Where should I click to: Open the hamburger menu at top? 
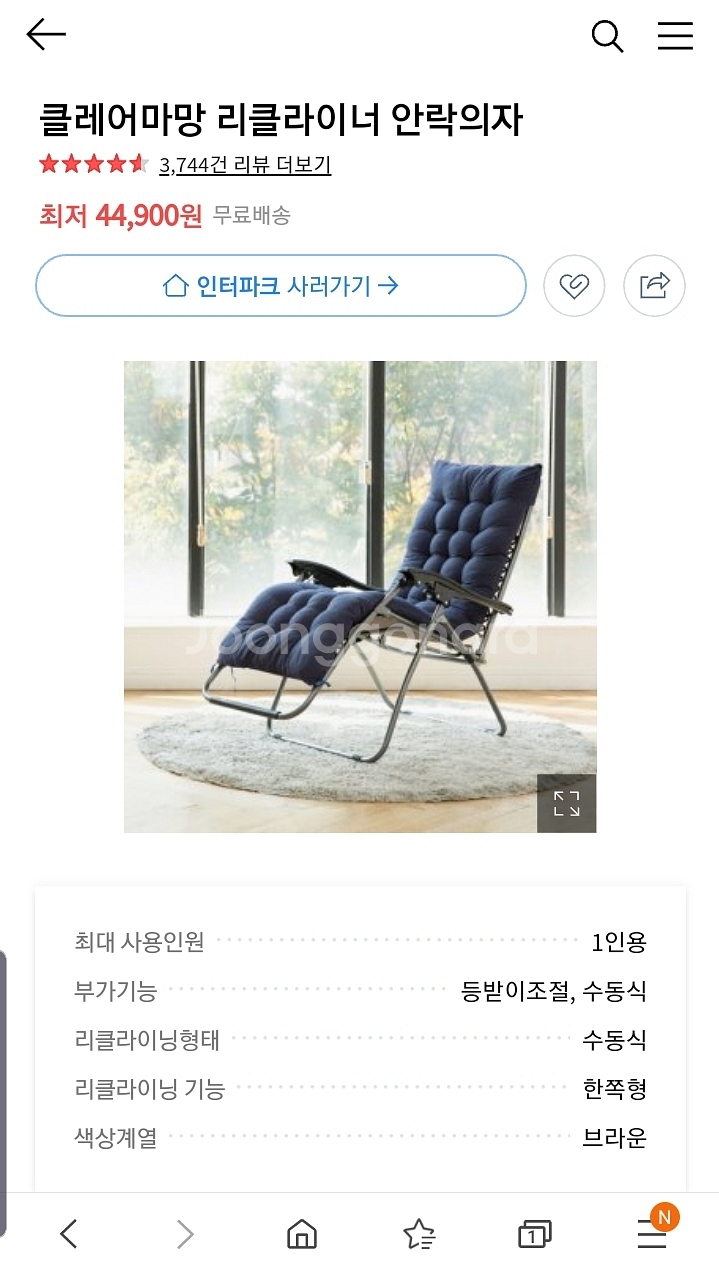pyautogui.click(x=675, y=36)
